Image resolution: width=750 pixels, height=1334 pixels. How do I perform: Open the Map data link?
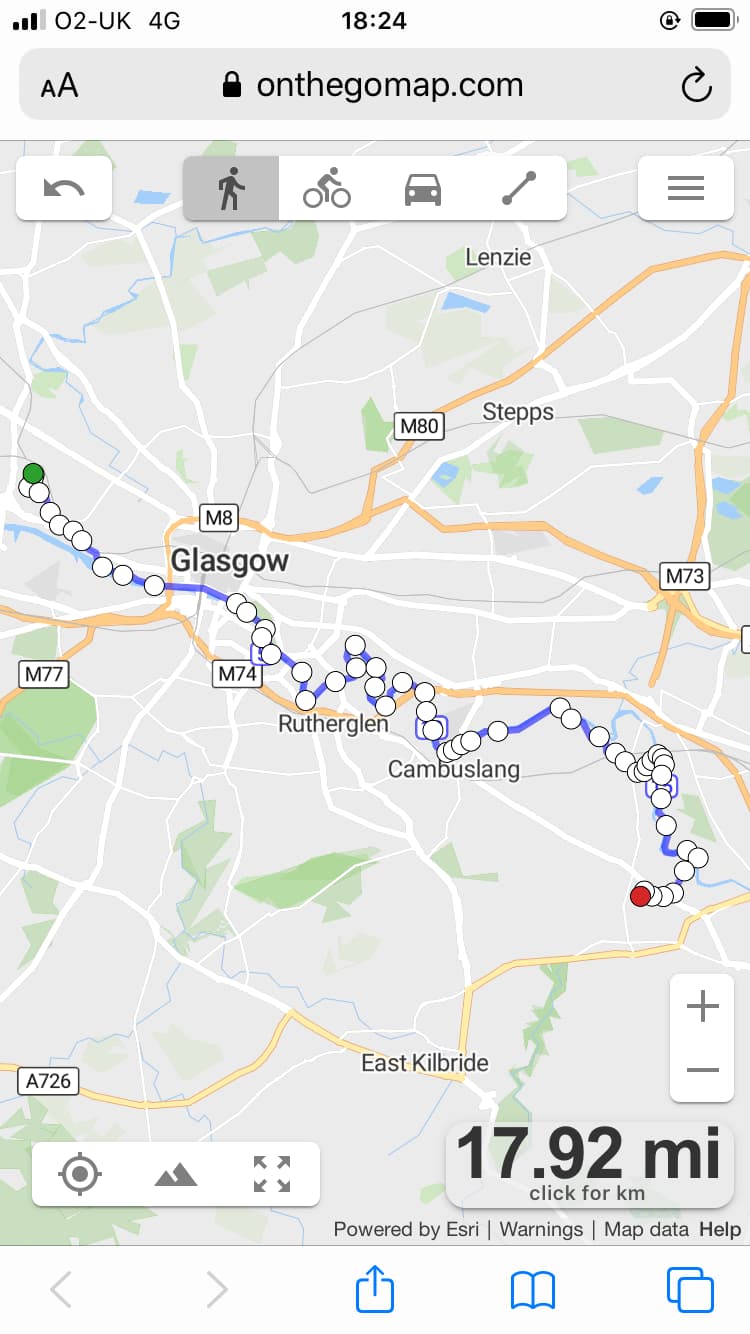[x=646, y=1229]
